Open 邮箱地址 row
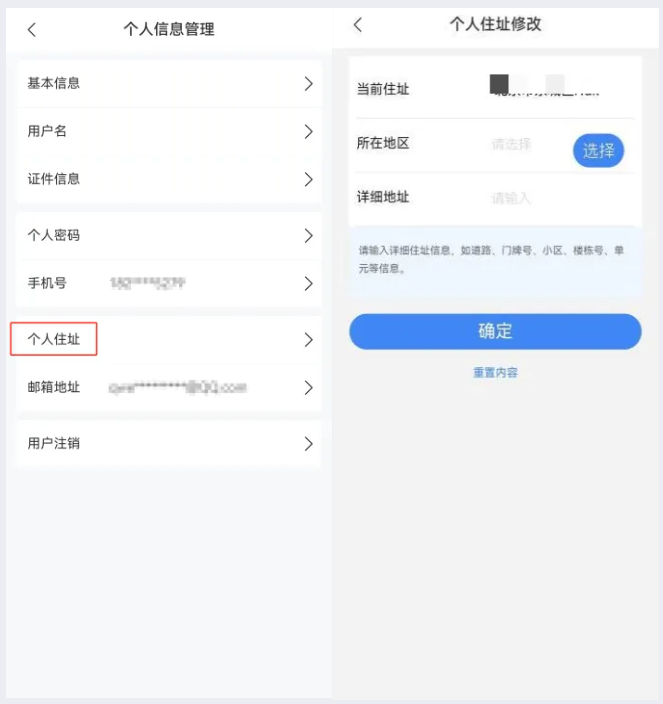 [x=168, y=388]
